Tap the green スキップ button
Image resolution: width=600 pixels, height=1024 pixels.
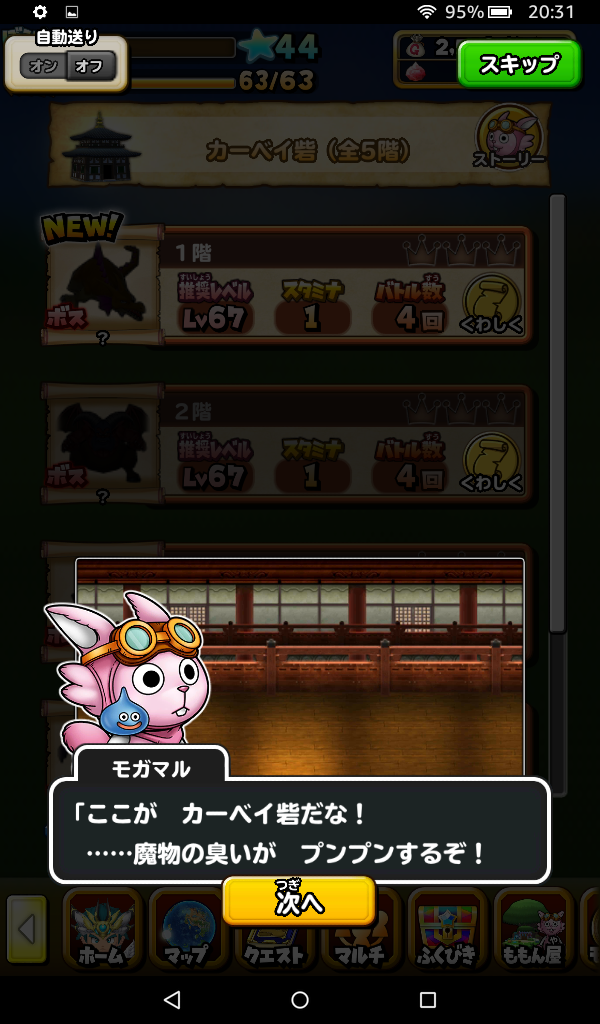[519, 64]
